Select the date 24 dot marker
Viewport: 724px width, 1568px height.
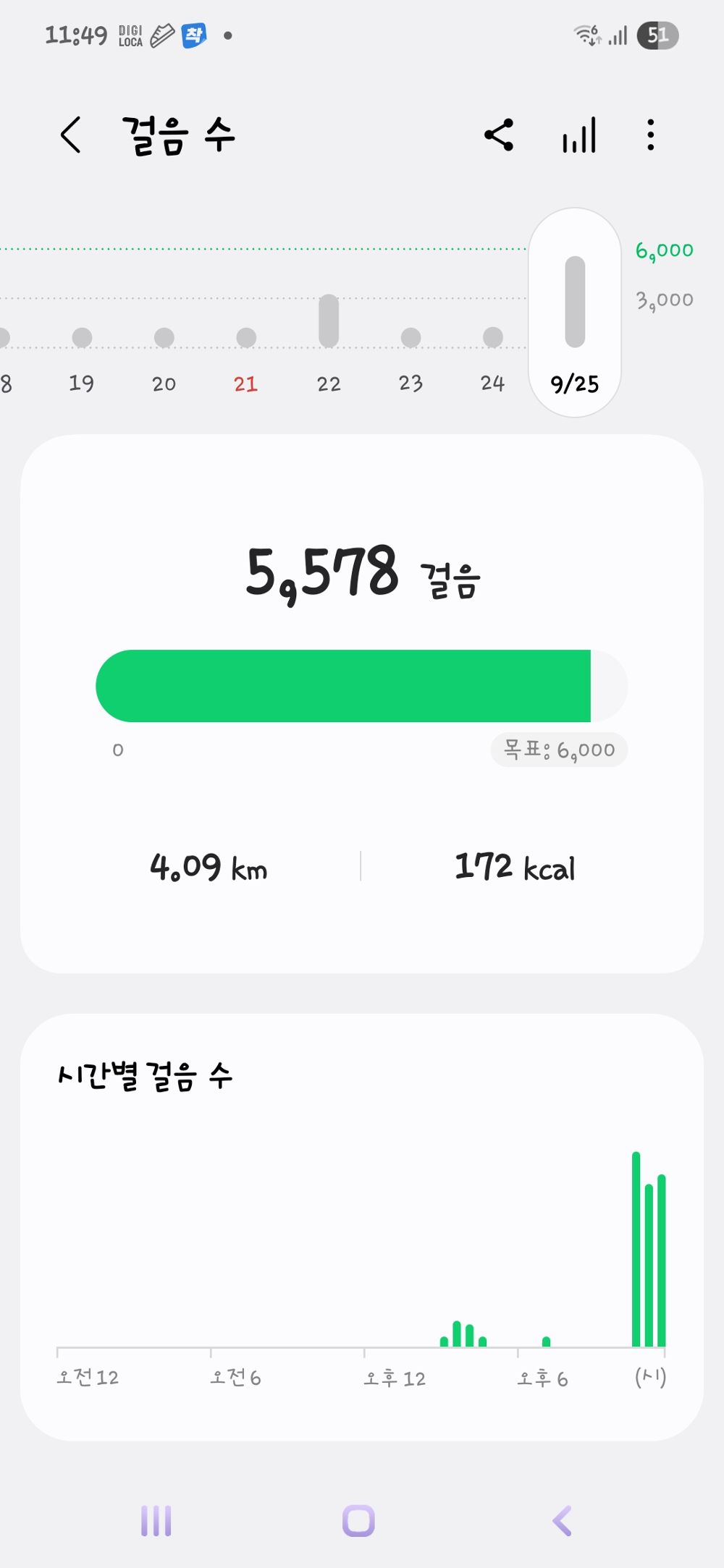pos(492,338)
